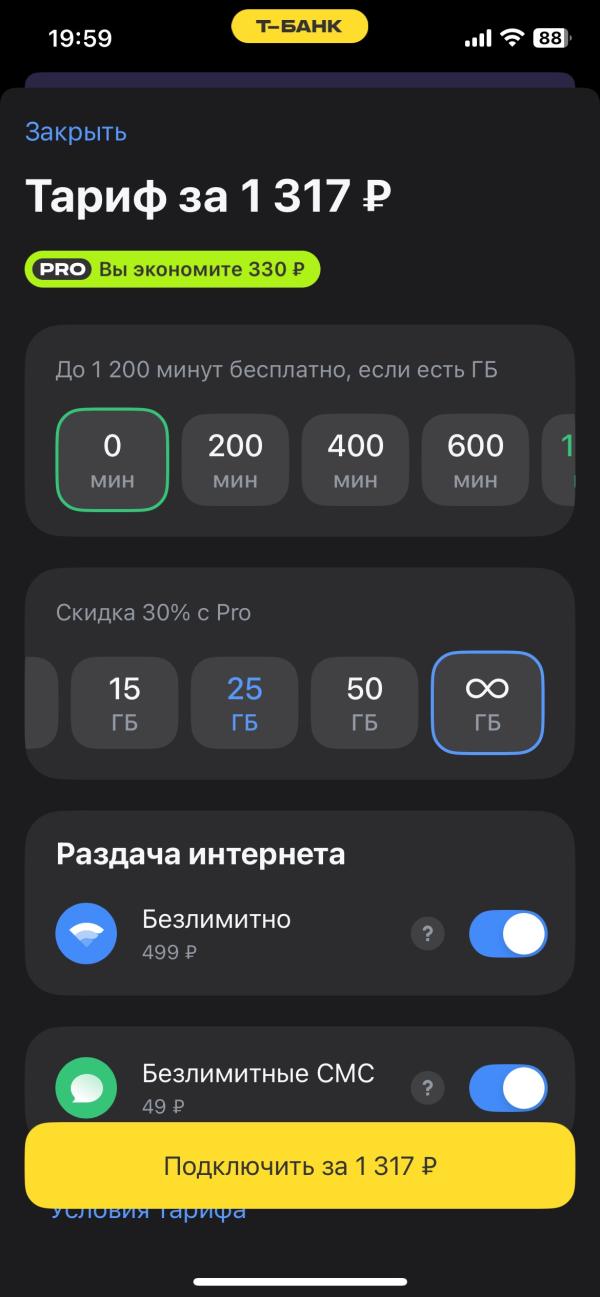Choose the 200 мин package

coord(235,460)
